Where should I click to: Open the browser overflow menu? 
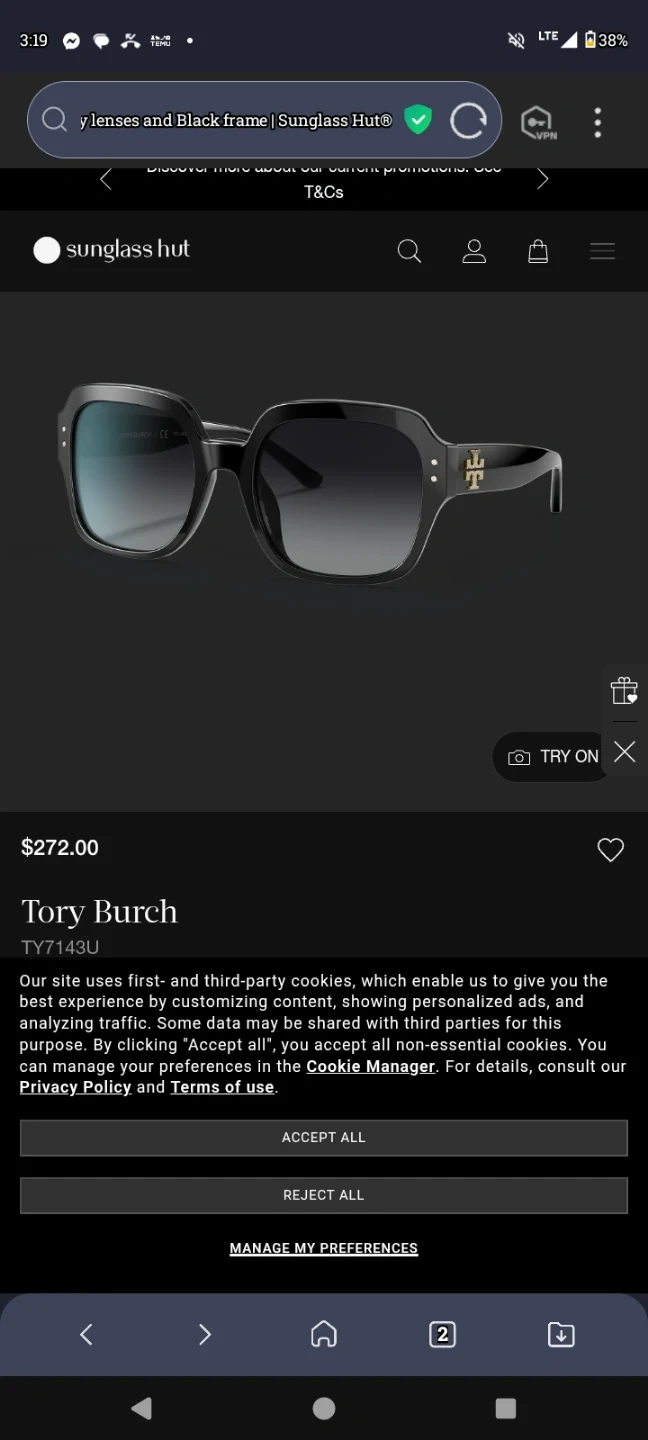(597, 122)
